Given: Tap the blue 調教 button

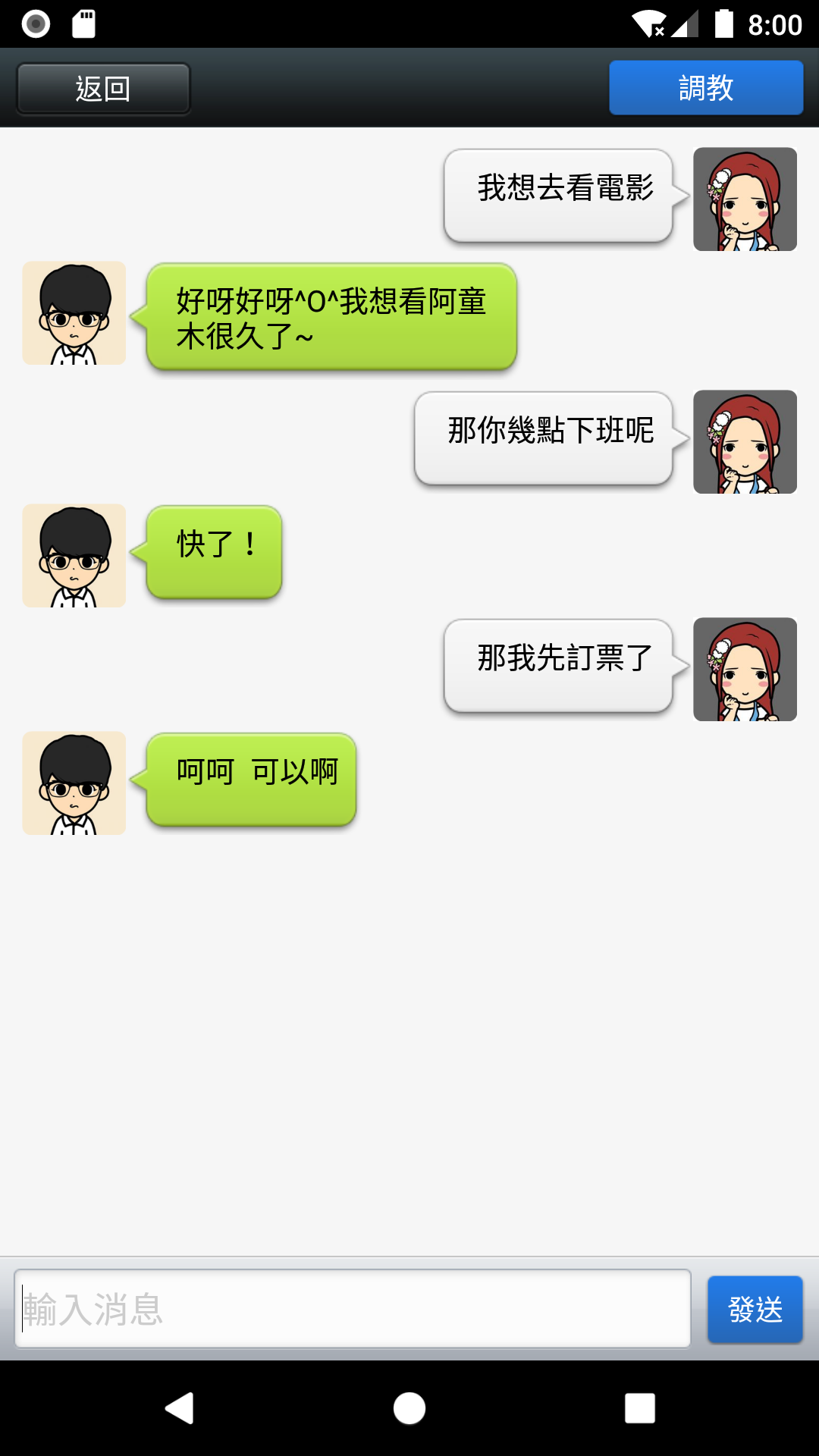Looking at the screenshot, I should (705, 87).
